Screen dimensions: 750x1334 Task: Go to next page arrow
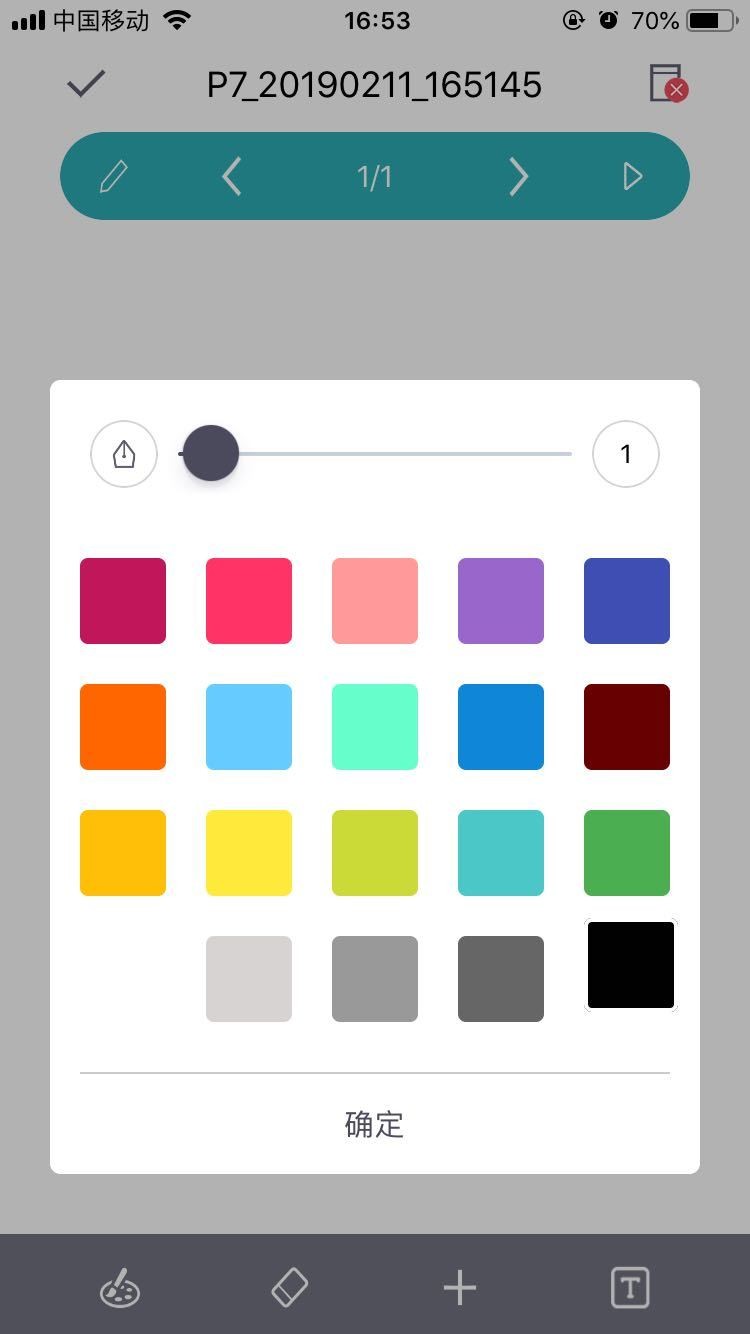click(x=518, y=177)
